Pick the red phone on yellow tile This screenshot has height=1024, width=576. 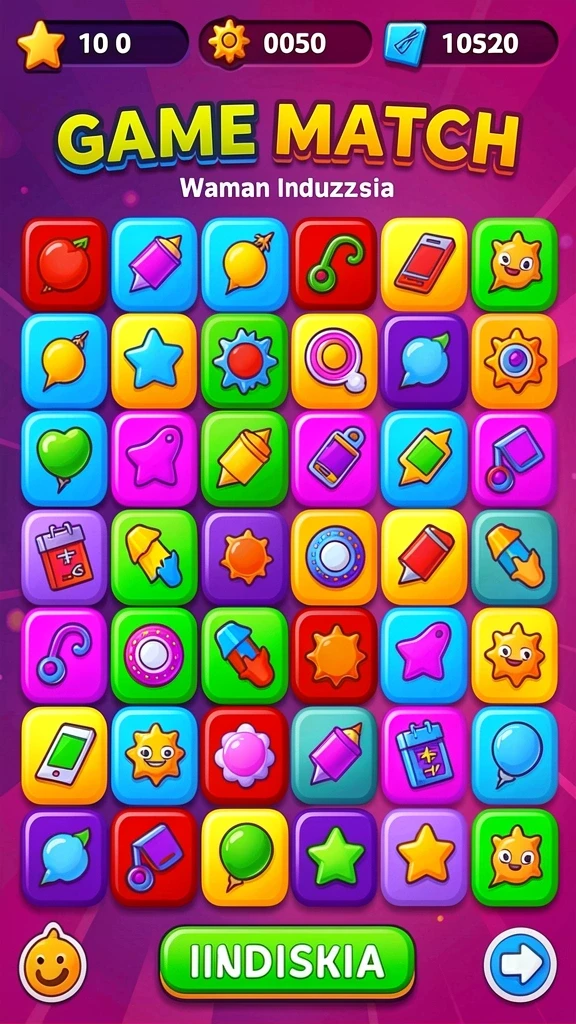(424, 264)
